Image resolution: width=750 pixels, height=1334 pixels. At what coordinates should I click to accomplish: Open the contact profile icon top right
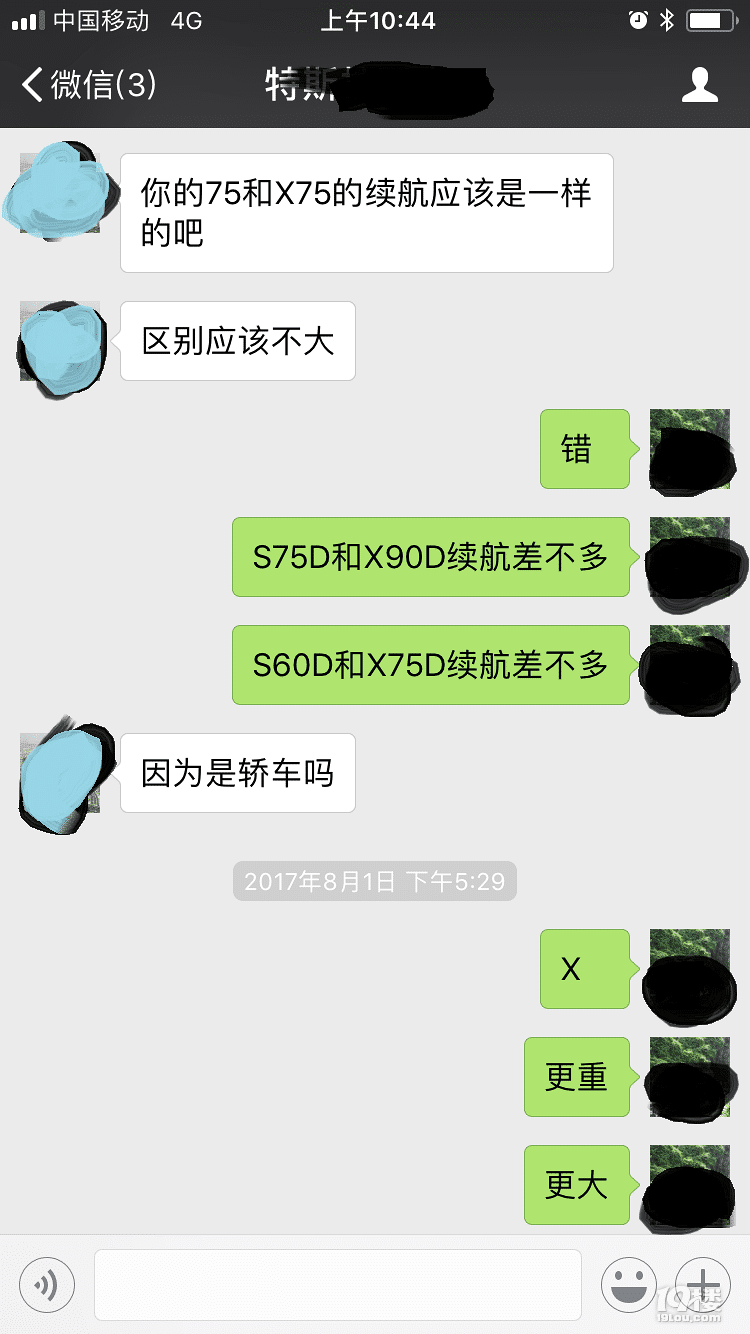pyautogui.click(x=701, y=85)
